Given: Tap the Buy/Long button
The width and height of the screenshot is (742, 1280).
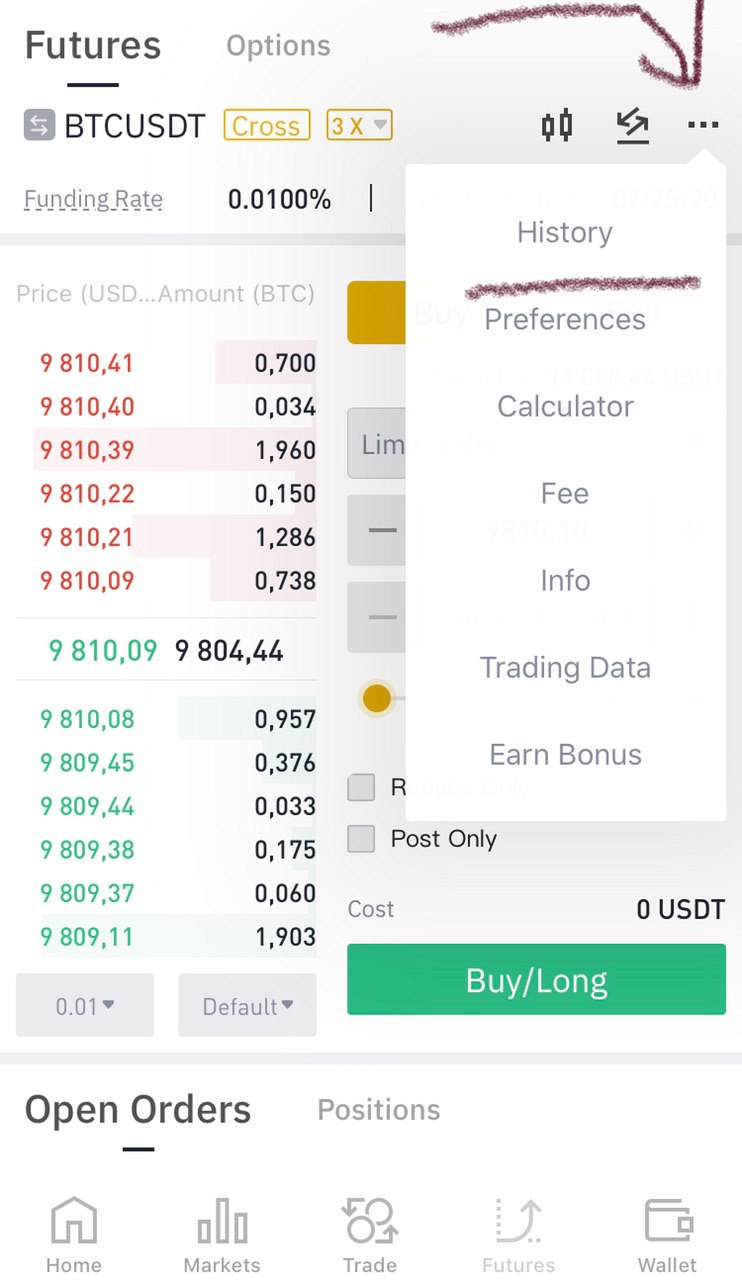Looking at the screenshot, I should tap(536, 980).
